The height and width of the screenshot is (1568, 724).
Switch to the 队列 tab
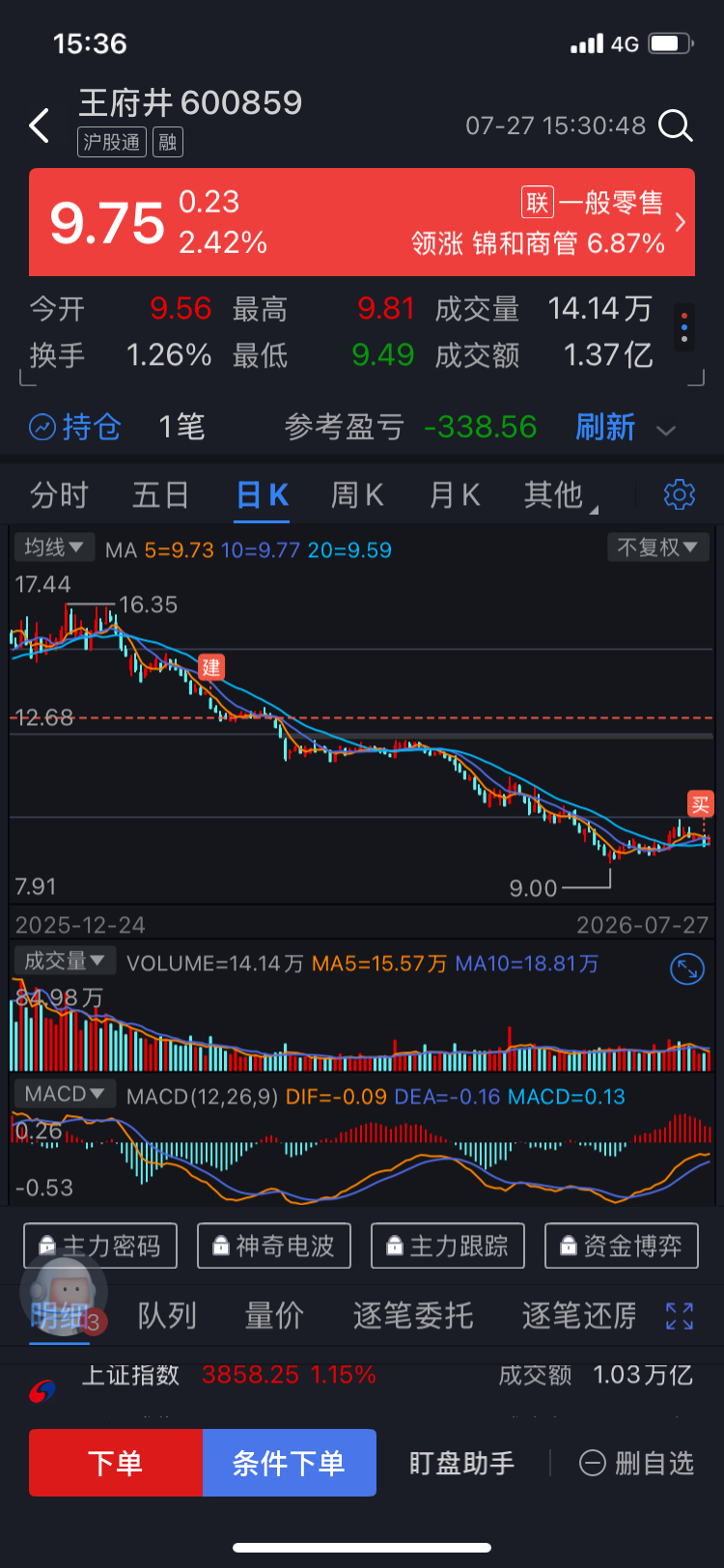pos(167,1315)
